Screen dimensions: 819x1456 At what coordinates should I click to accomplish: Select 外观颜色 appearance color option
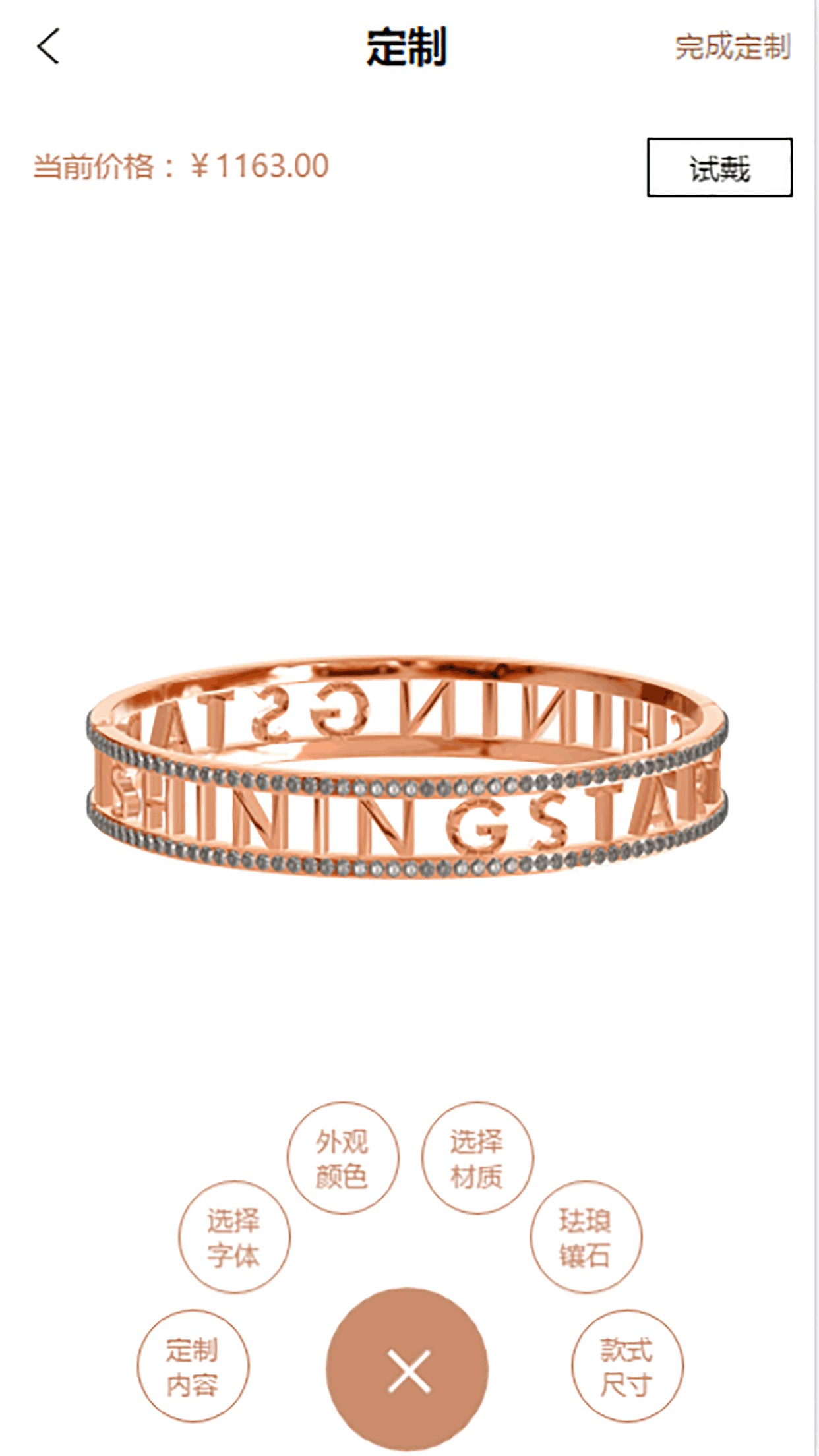[x=342, y=1158]
